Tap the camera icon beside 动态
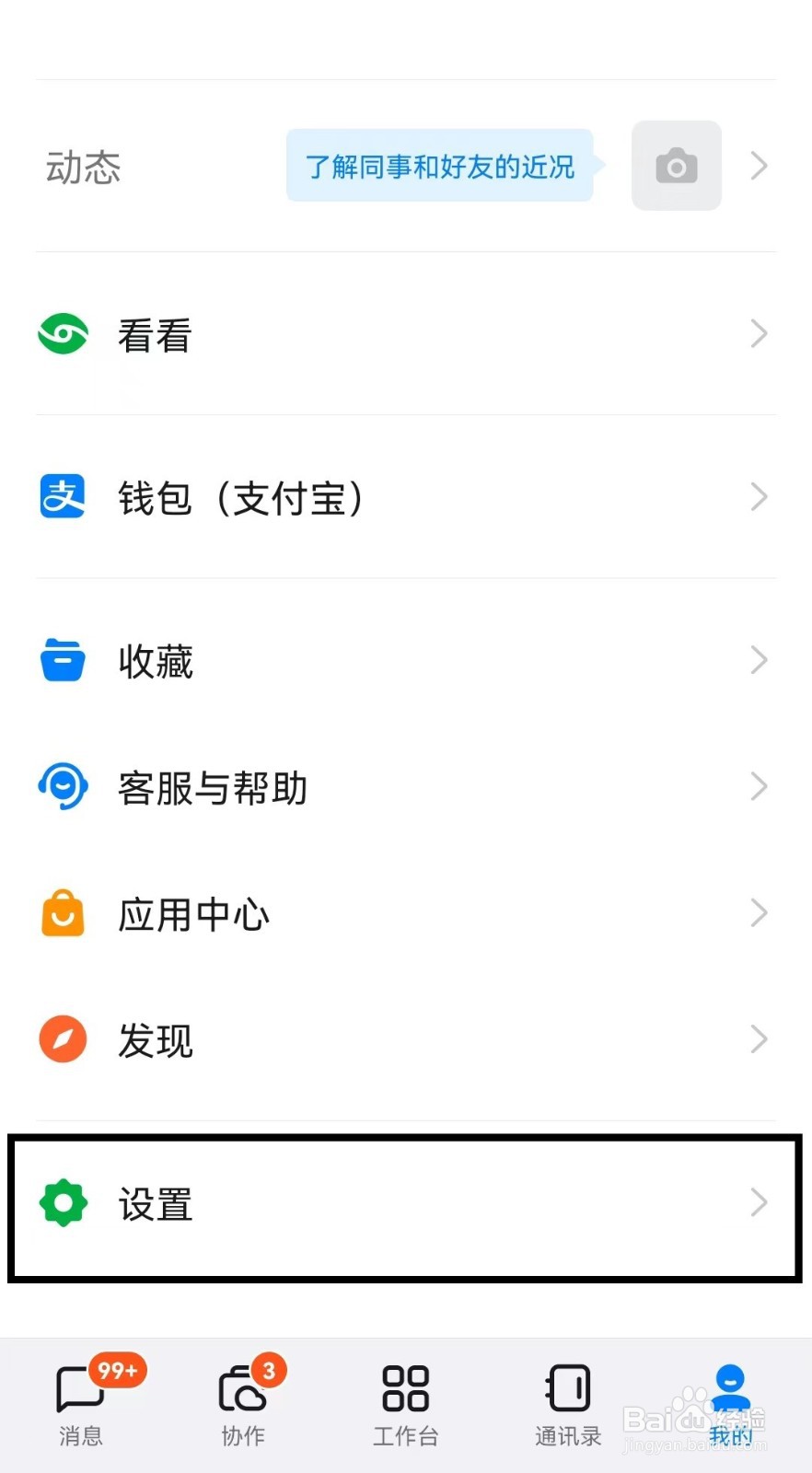The width and height of the screenshot is (812, 1473). (676, 166)
